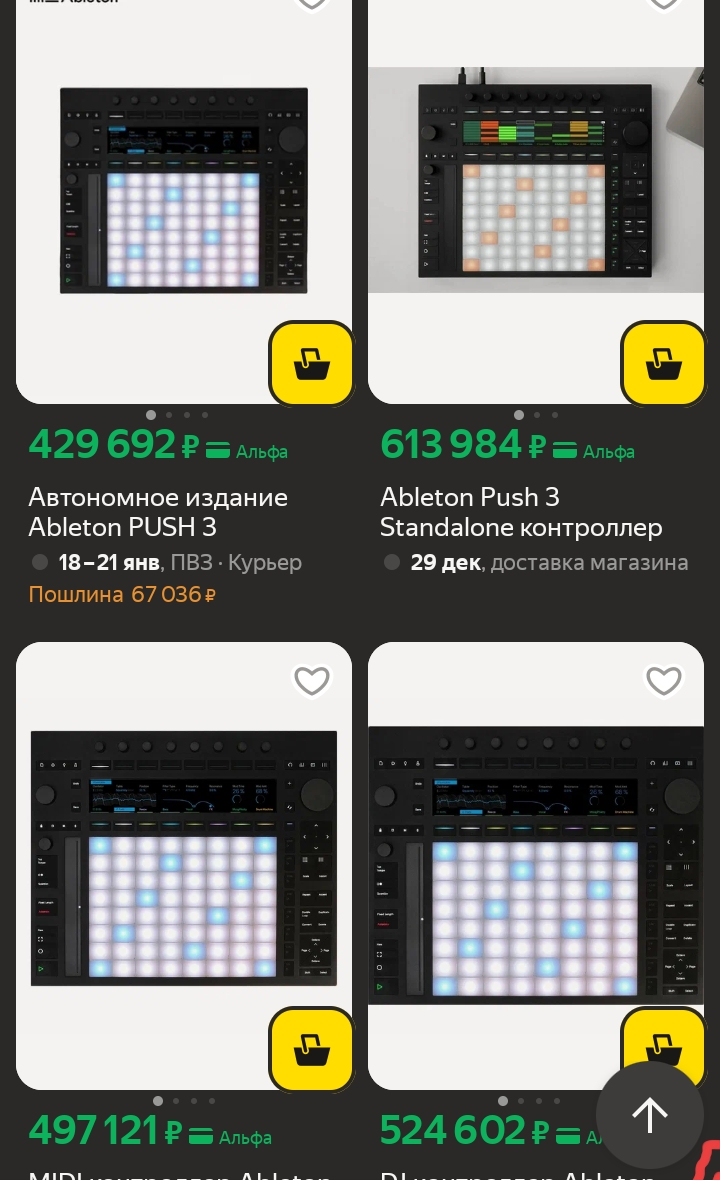Favorite the 497 121 ₽ controller with heart icon
This screenshot has height=1180, width=720.
pos(312,681)
